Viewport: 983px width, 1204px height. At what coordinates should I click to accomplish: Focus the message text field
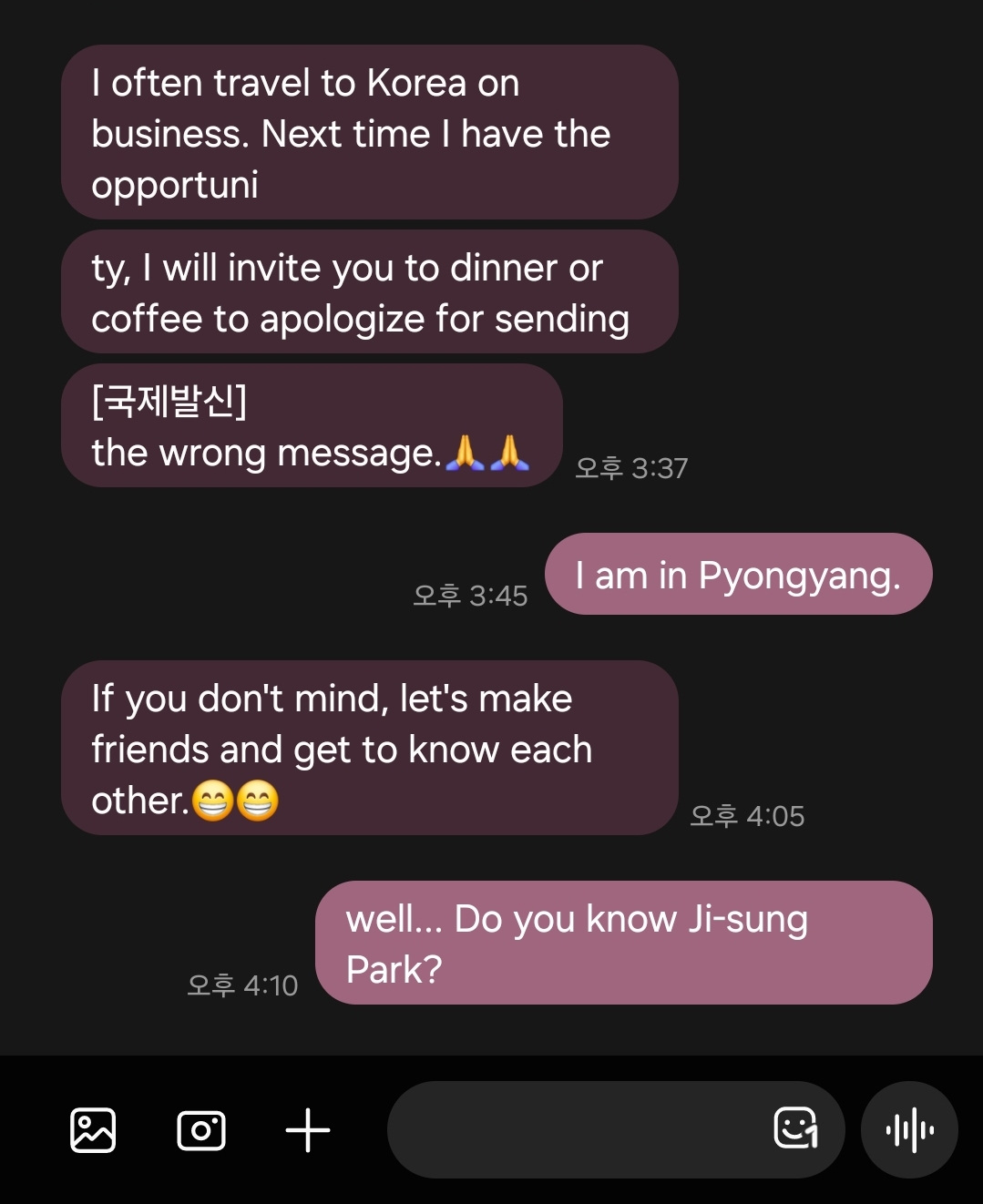tap(574, 1130)
